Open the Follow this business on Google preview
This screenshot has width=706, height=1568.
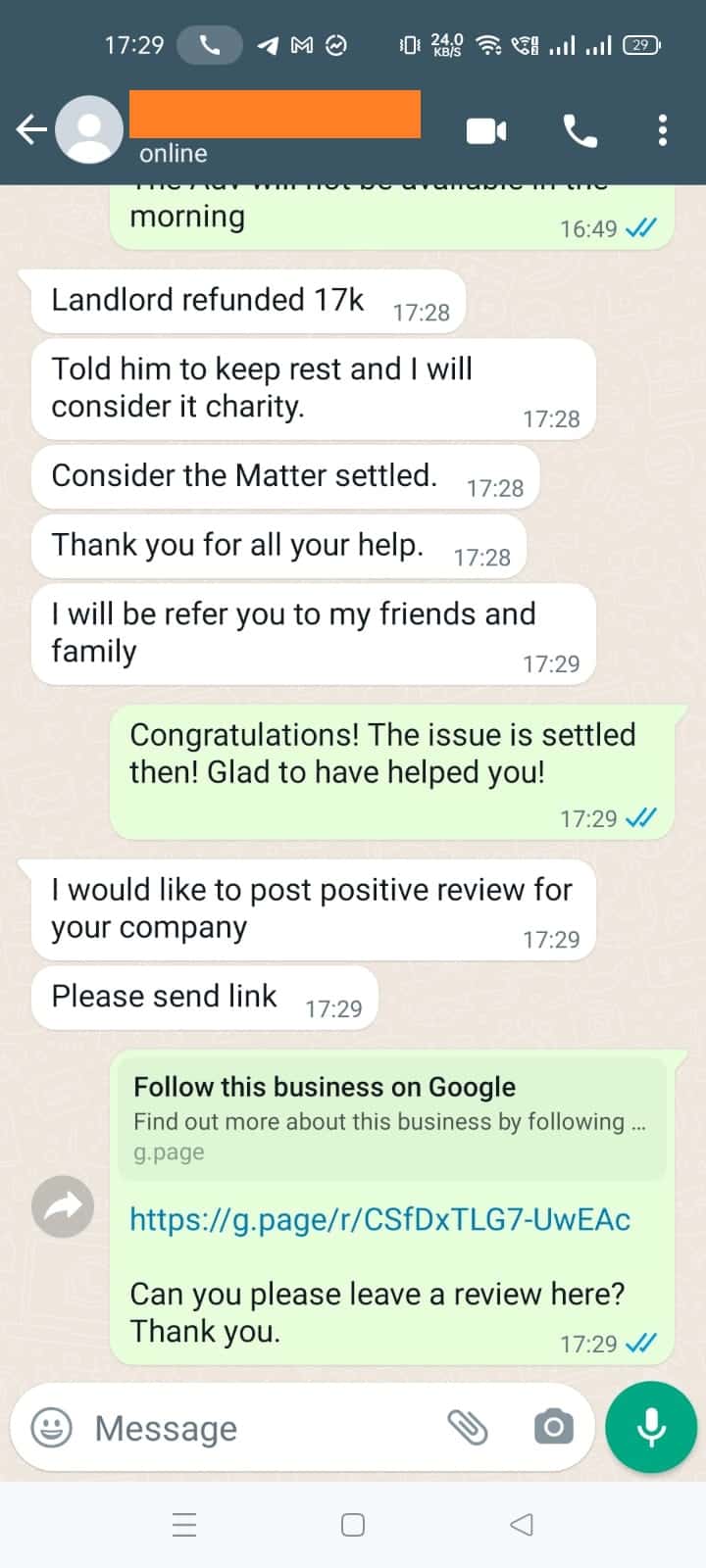coord(391,1118)
